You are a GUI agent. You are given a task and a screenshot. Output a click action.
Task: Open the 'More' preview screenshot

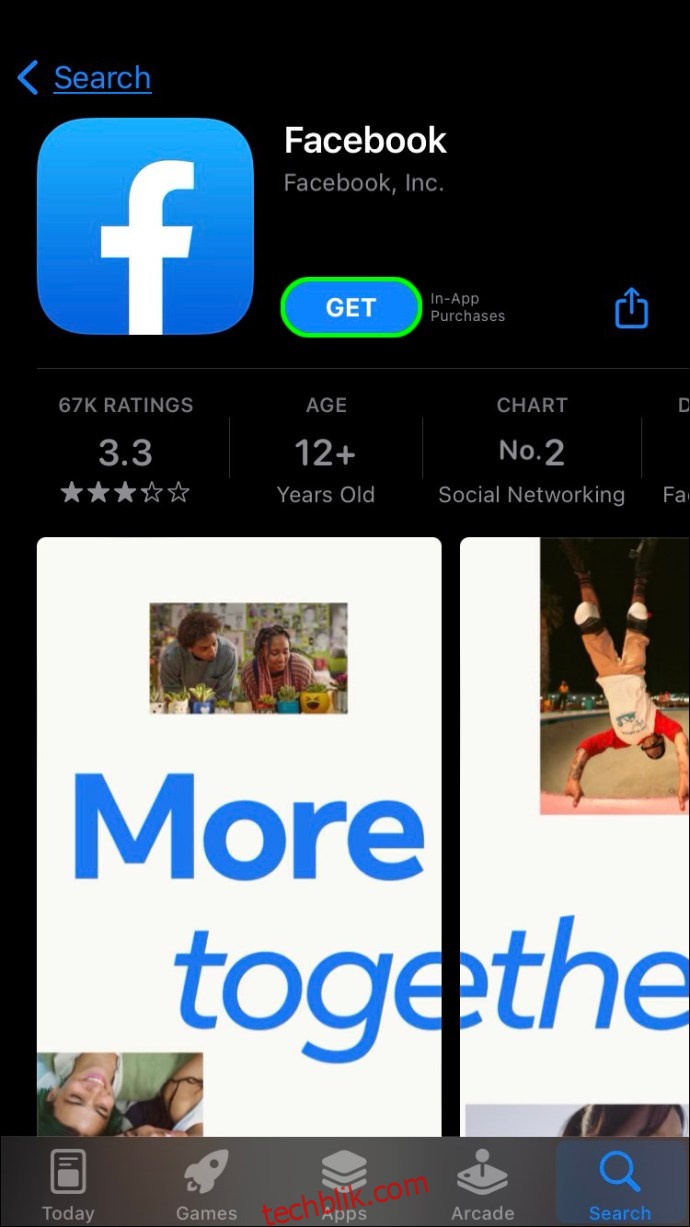tap(239, 835)
